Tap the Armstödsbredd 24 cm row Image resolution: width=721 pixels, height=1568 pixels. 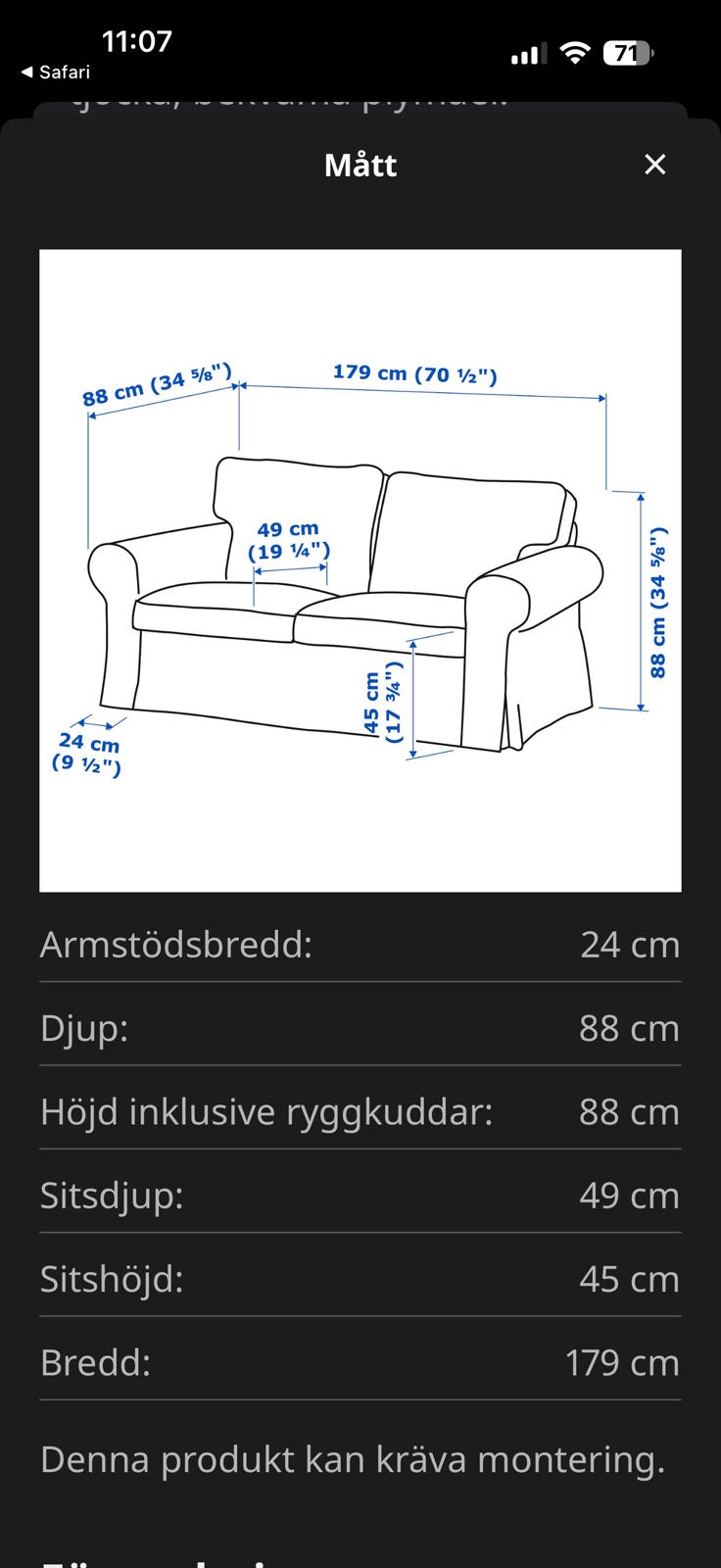(x=360, y=944)
